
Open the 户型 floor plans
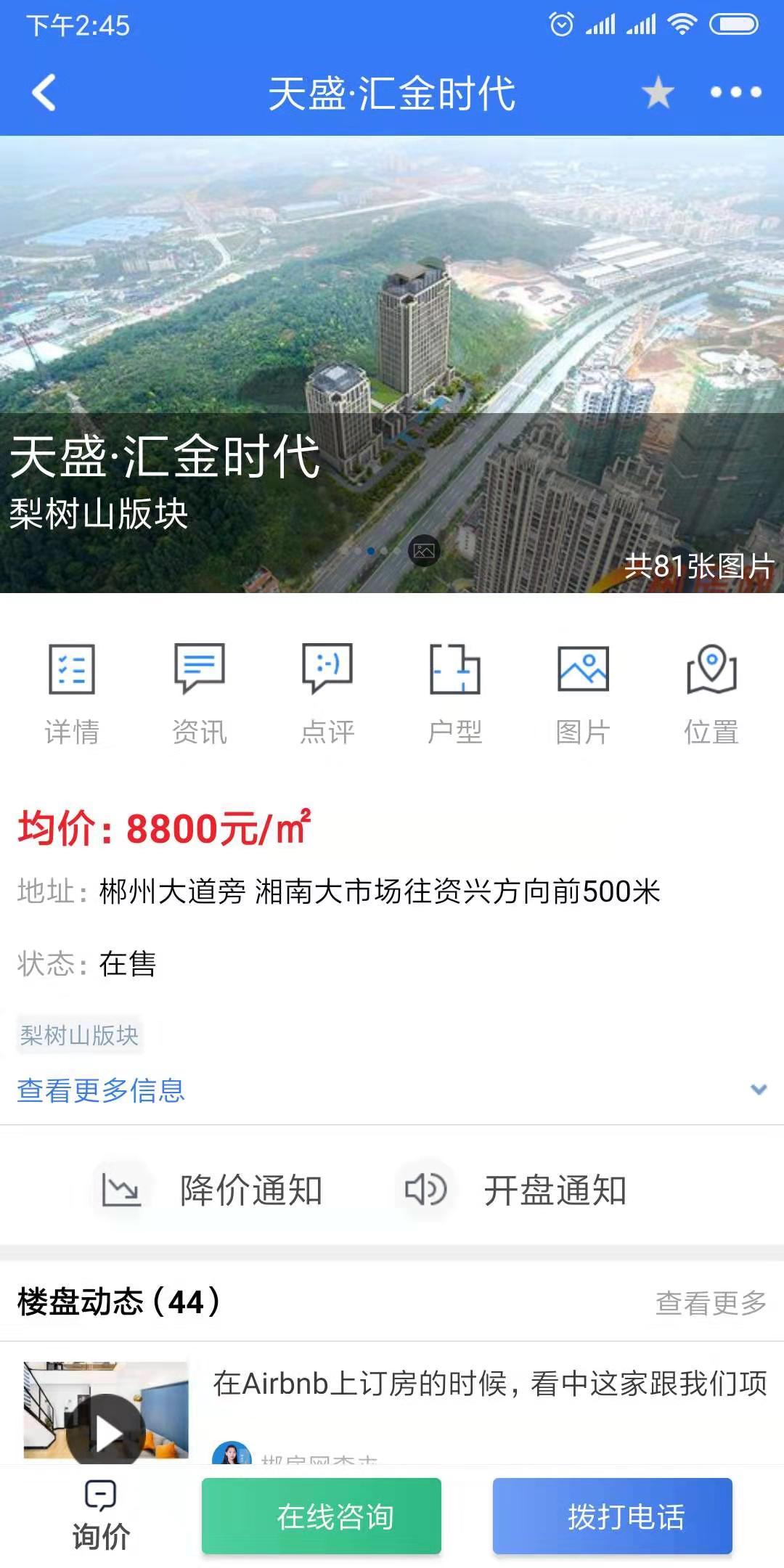pos(455,694)
